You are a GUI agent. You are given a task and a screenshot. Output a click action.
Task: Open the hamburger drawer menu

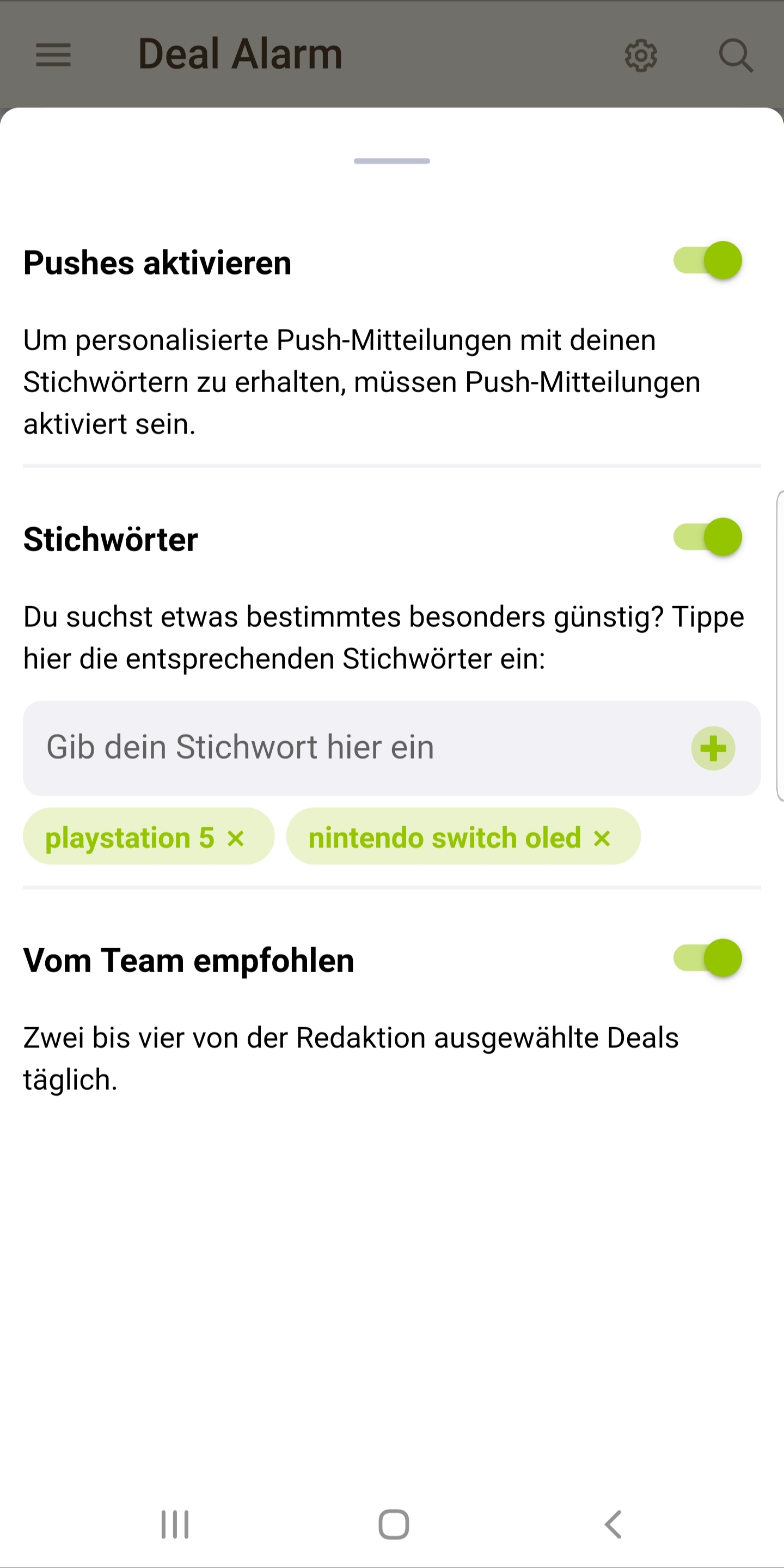(x=53, y=55)
